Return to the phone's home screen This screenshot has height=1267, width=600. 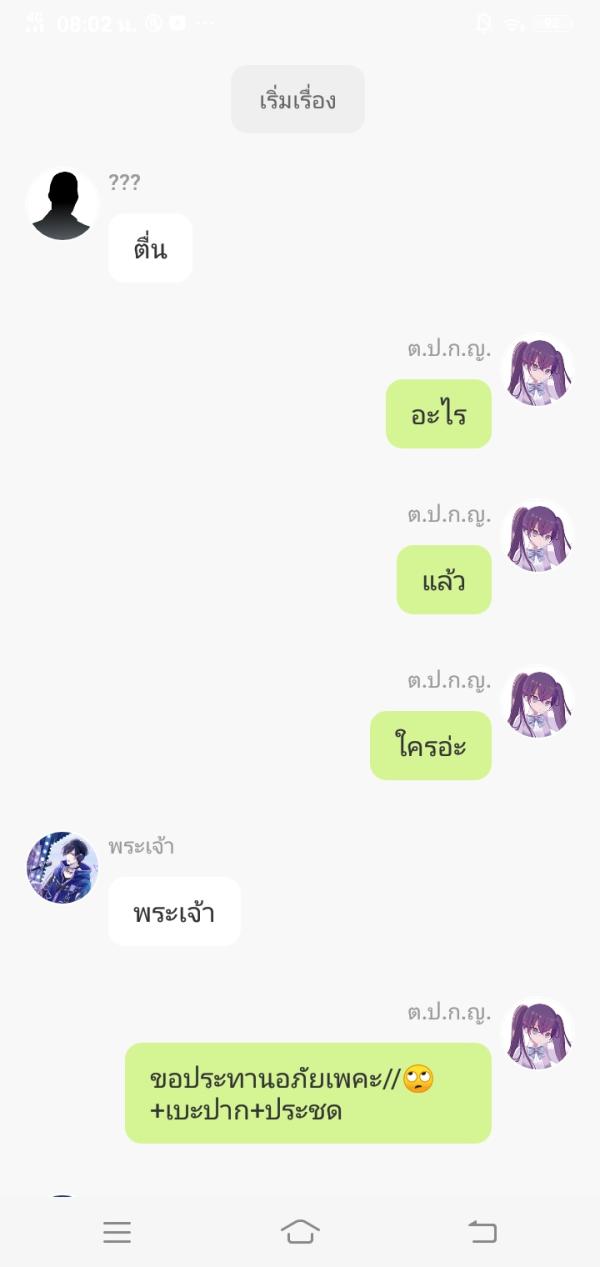[x=300, y=1232]
